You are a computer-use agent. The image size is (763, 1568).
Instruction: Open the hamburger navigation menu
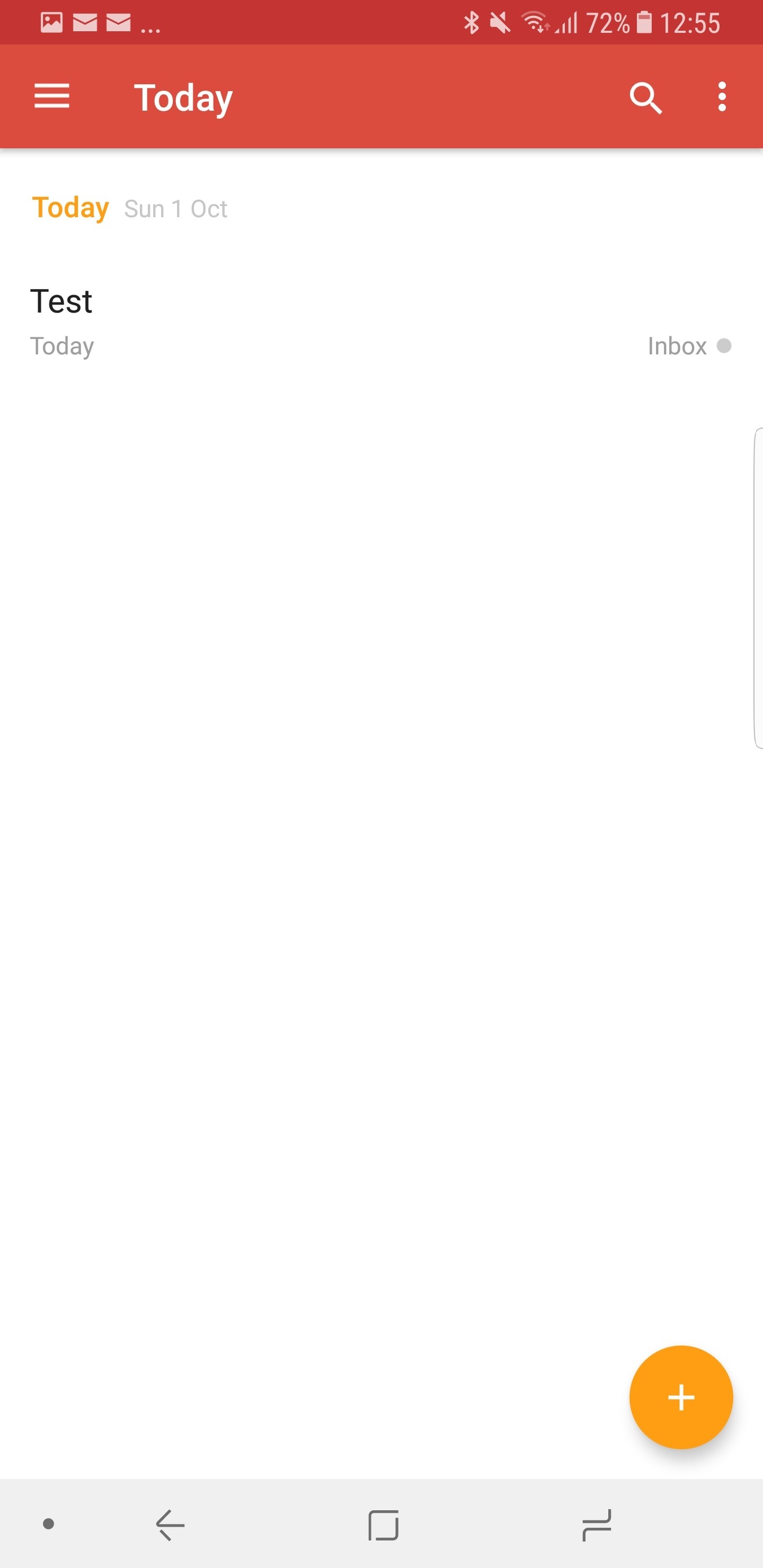[x=52, y=97]
